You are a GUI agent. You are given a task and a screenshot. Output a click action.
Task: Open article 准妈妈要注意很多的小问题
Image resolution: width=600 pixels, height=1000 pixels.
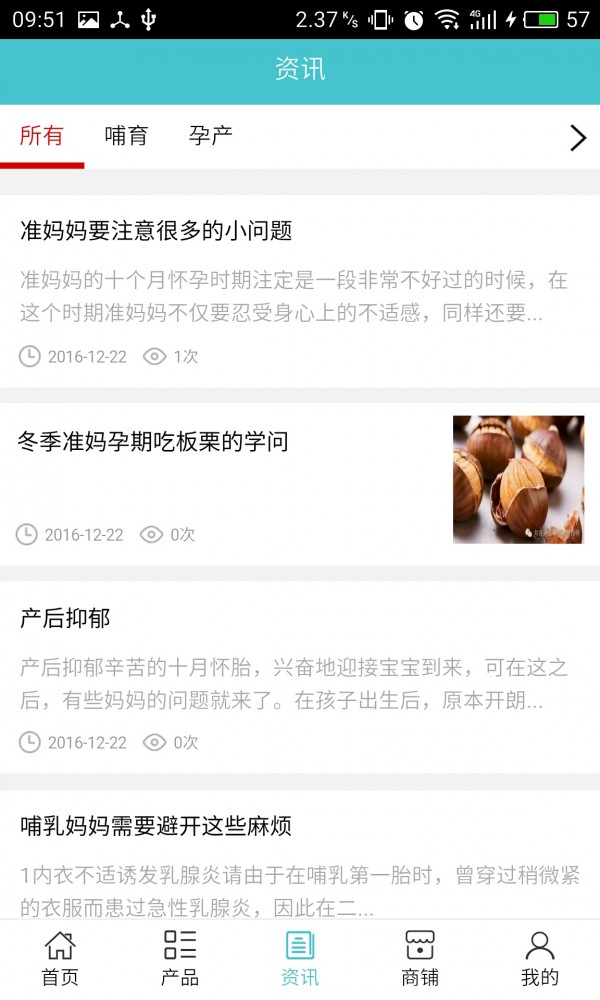pos(156,232)
